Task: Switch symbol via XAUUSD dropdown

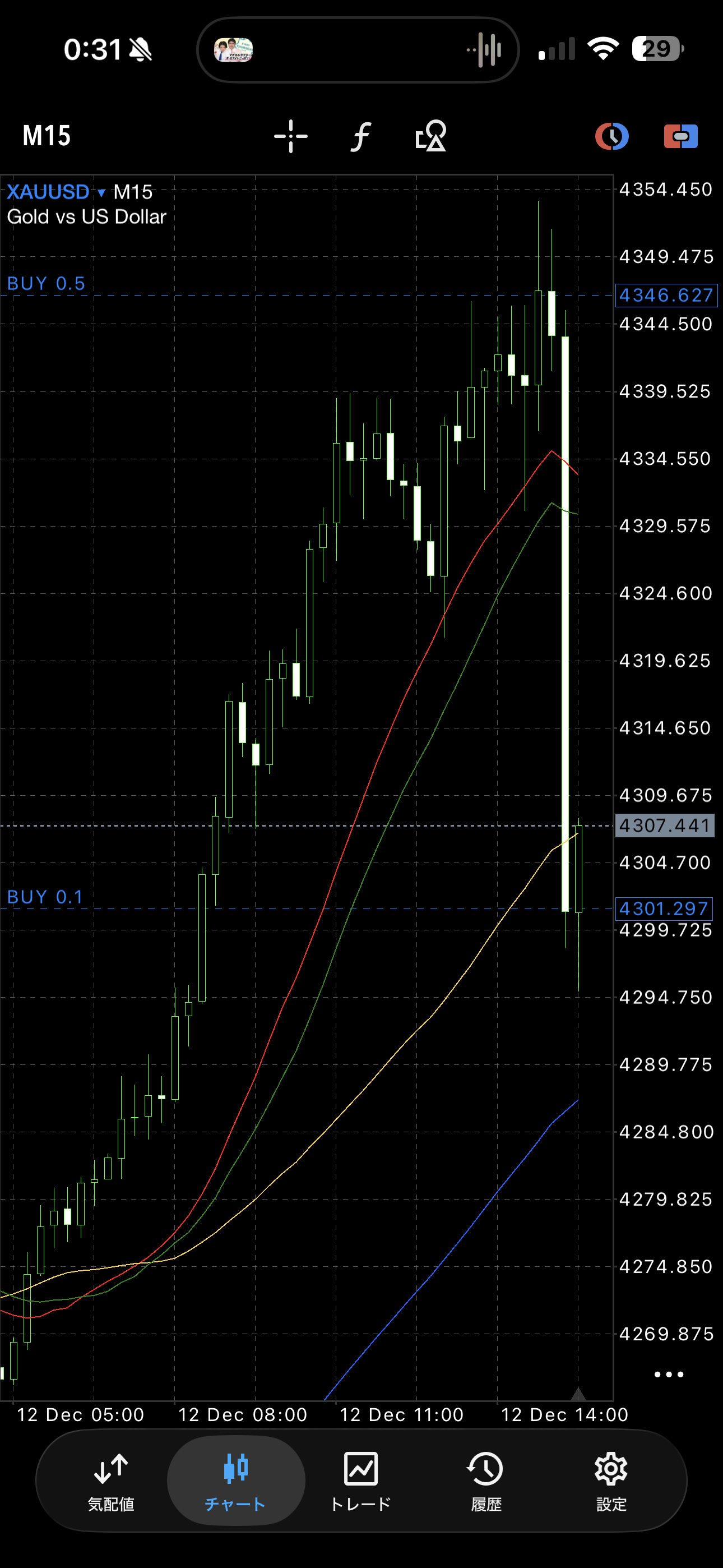Action: 56,192
